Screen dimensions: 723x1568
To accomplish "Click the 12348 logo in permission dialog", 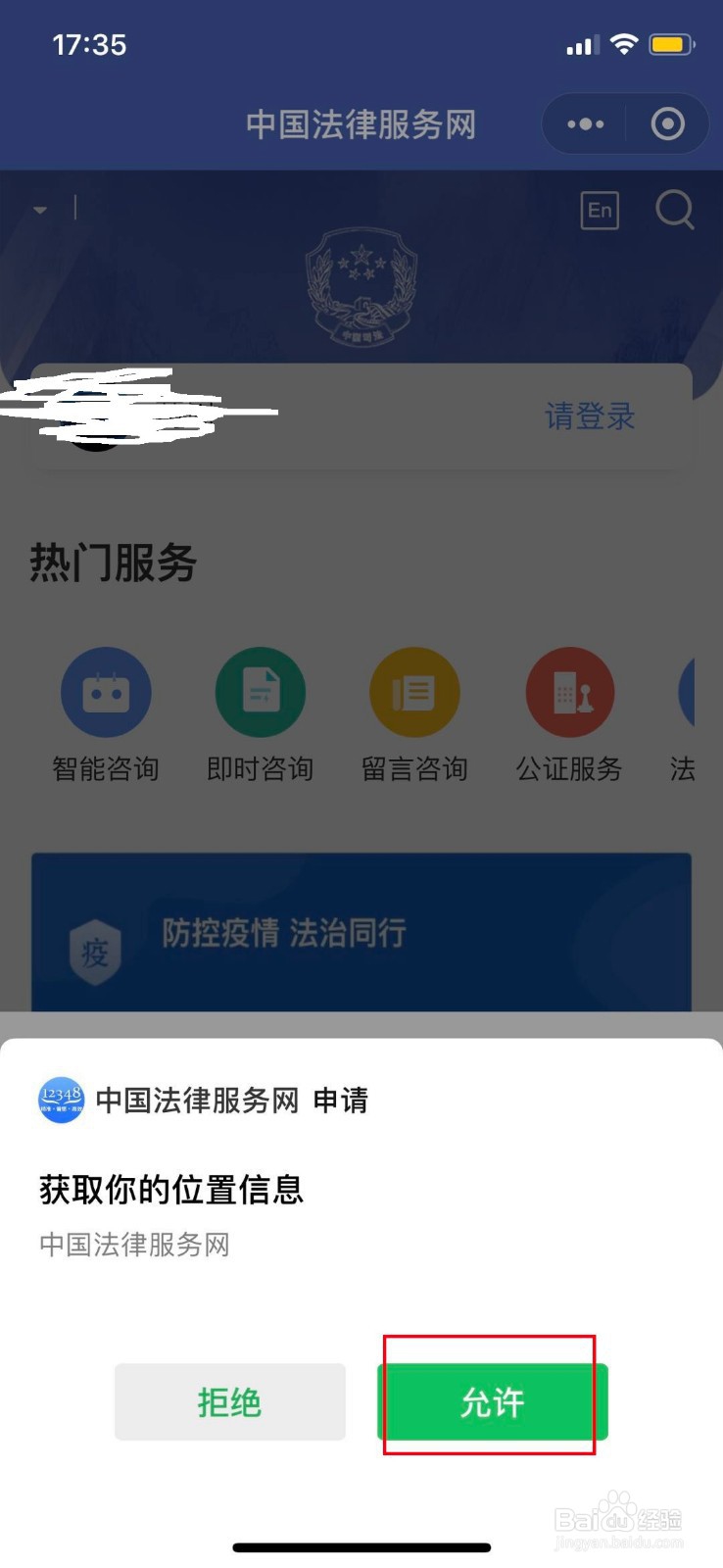I will [x=61, y=1100].
